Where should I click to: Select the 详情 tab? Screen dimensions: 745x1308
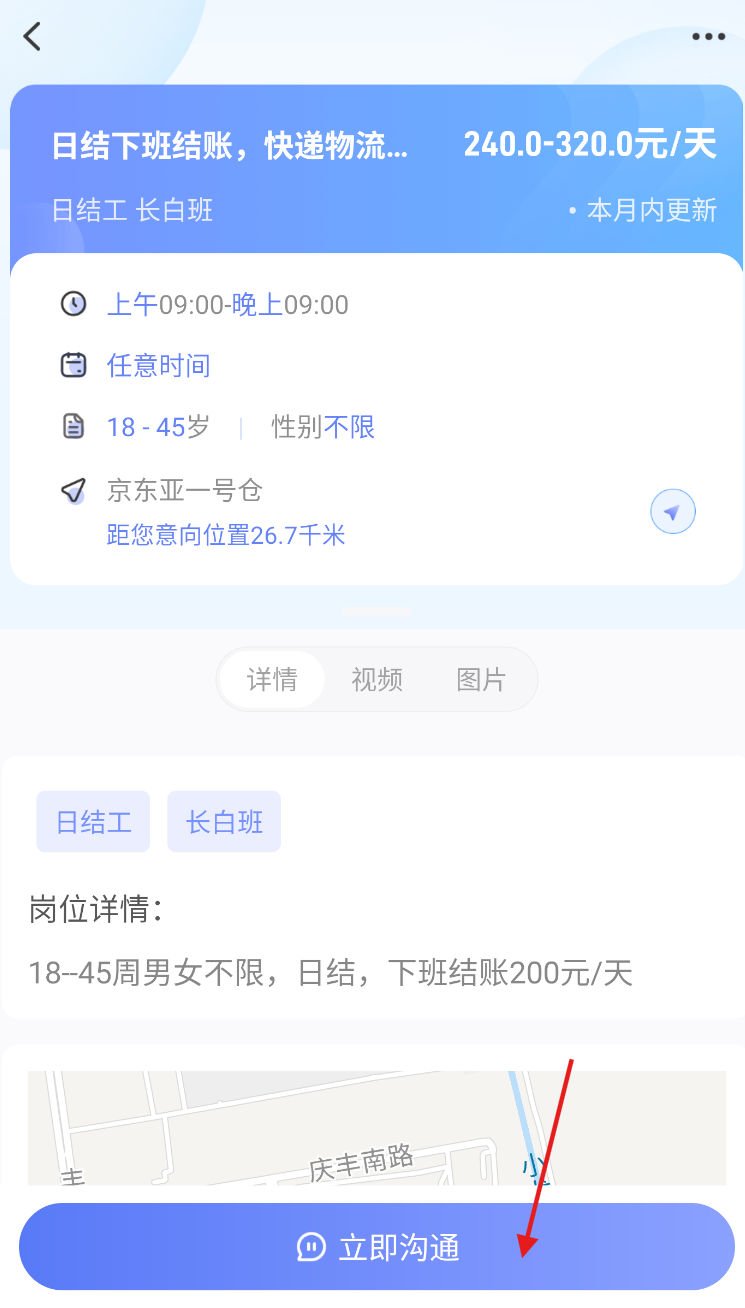click(272, 680)
